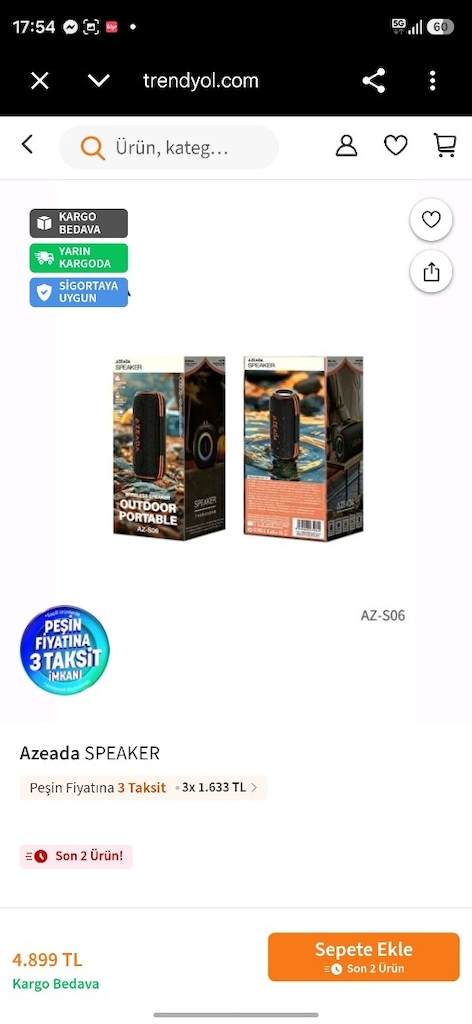Open the Azeada brand link
Image resolution: width=472 pixels, height=1024 pixels.
pyautogui.click(x=50, y=753)
